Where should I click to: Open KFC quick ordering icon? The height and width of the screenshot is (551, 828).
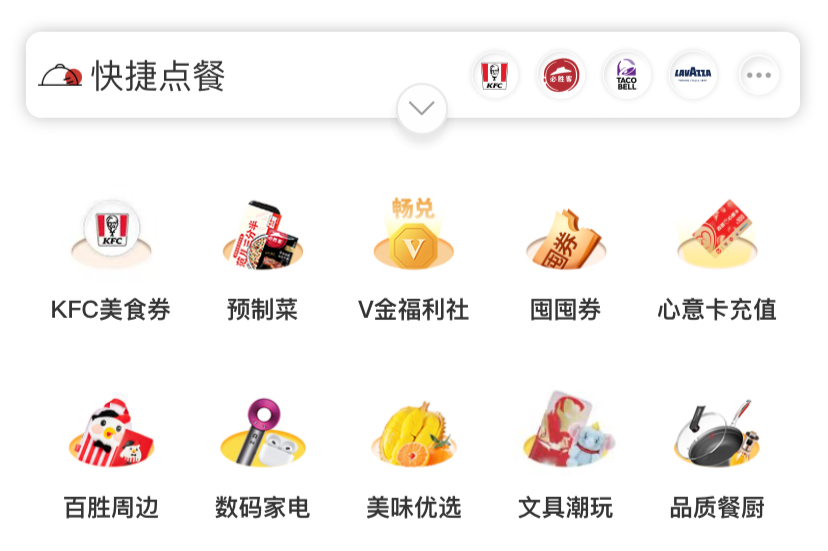click(495, 75)
